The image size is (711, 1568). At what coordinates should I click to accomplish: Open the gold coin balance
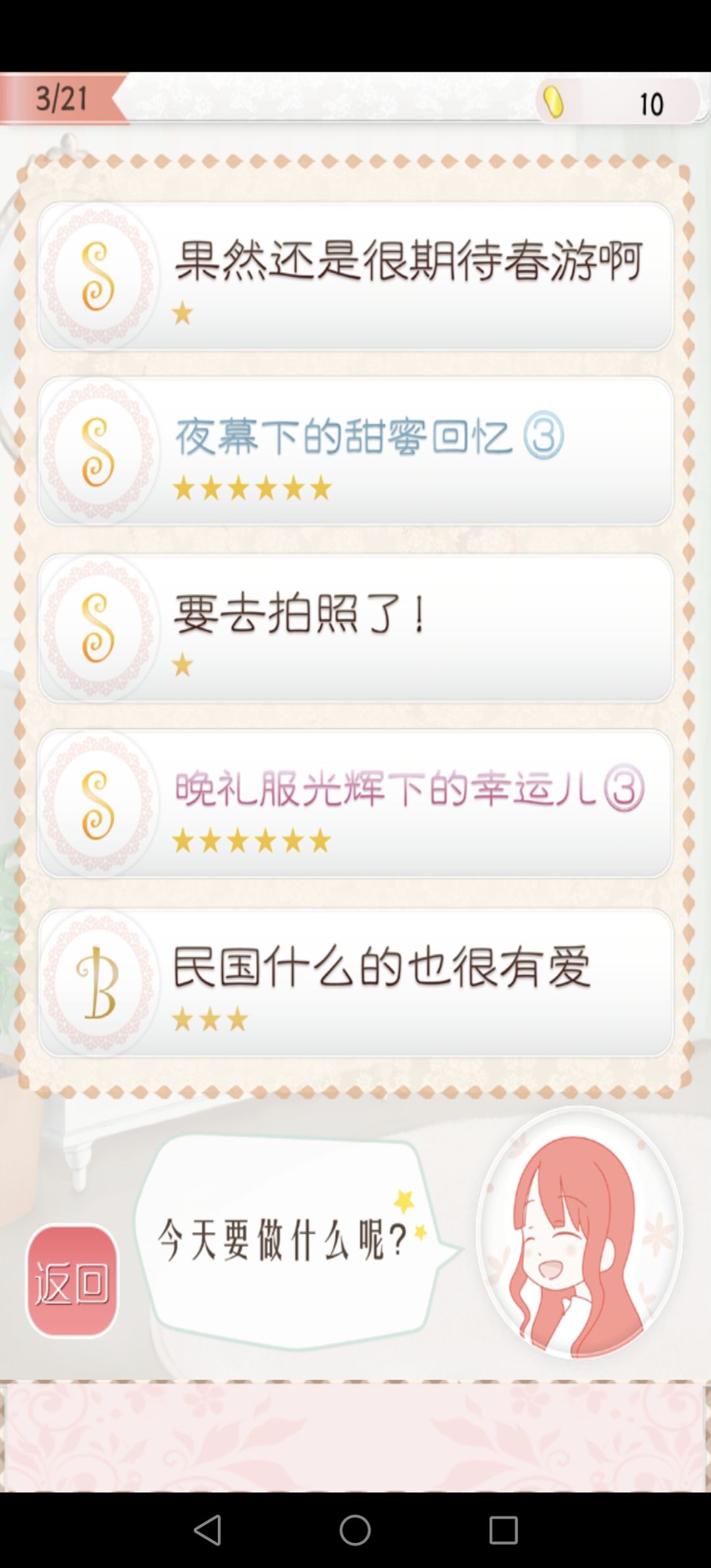click(x=618, y=102)
